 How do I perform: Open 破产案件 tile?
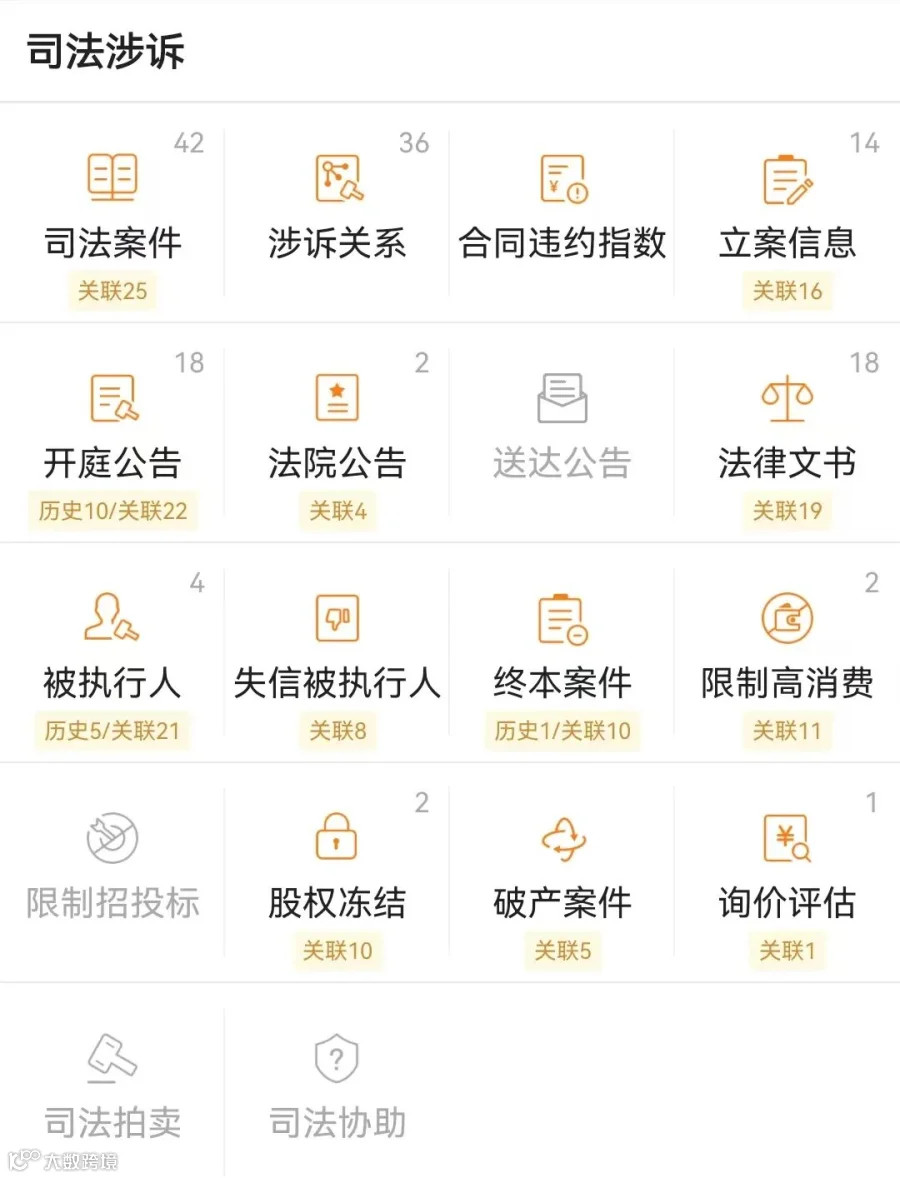pyautogui.click(x=562, y=873)
